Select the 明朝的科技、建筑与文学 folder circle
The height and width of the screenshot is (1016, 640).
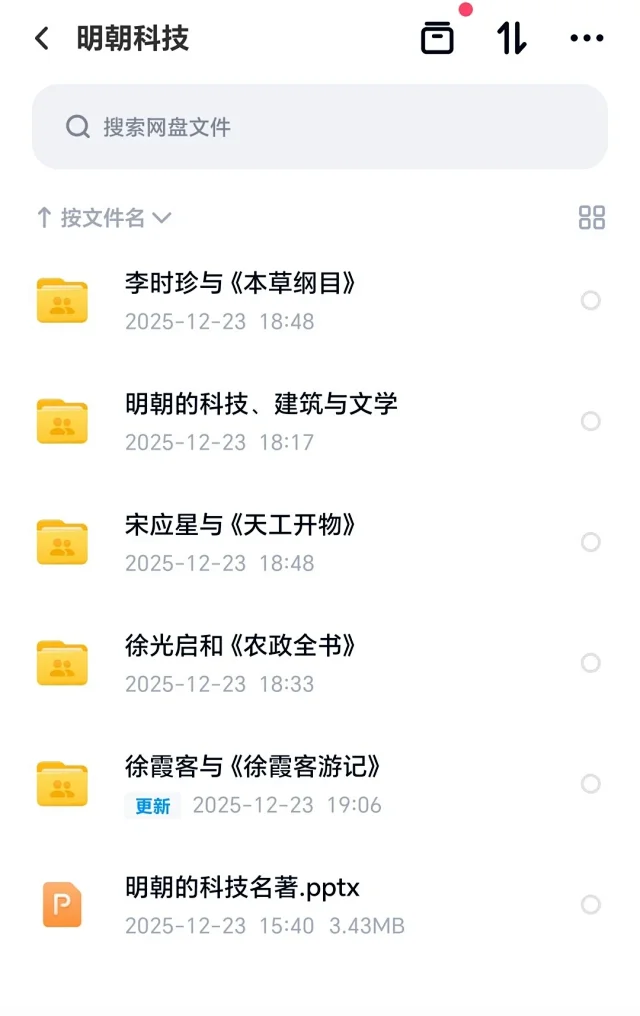click(591, 421)
